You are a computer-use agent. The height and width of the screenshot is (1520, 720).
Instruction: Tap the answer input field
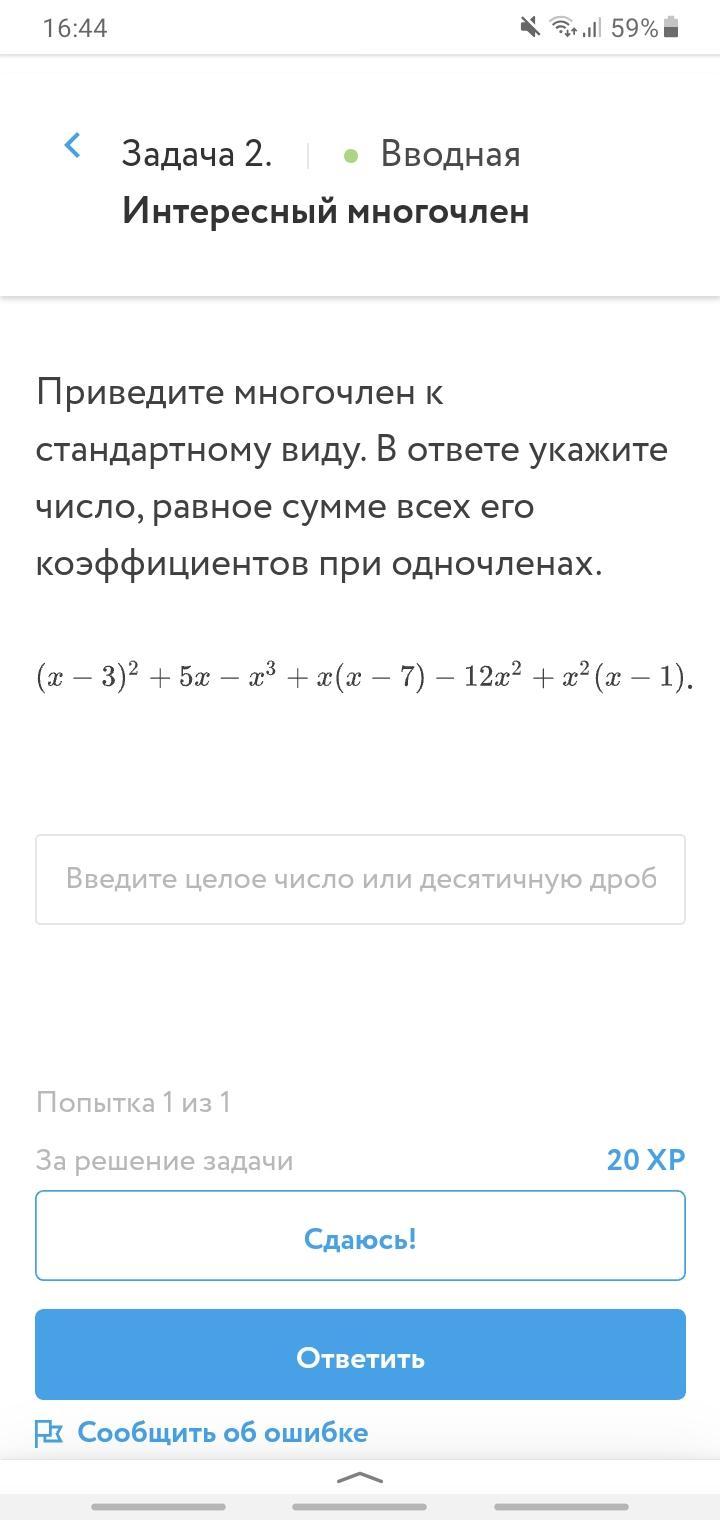[x=360, y=879]
